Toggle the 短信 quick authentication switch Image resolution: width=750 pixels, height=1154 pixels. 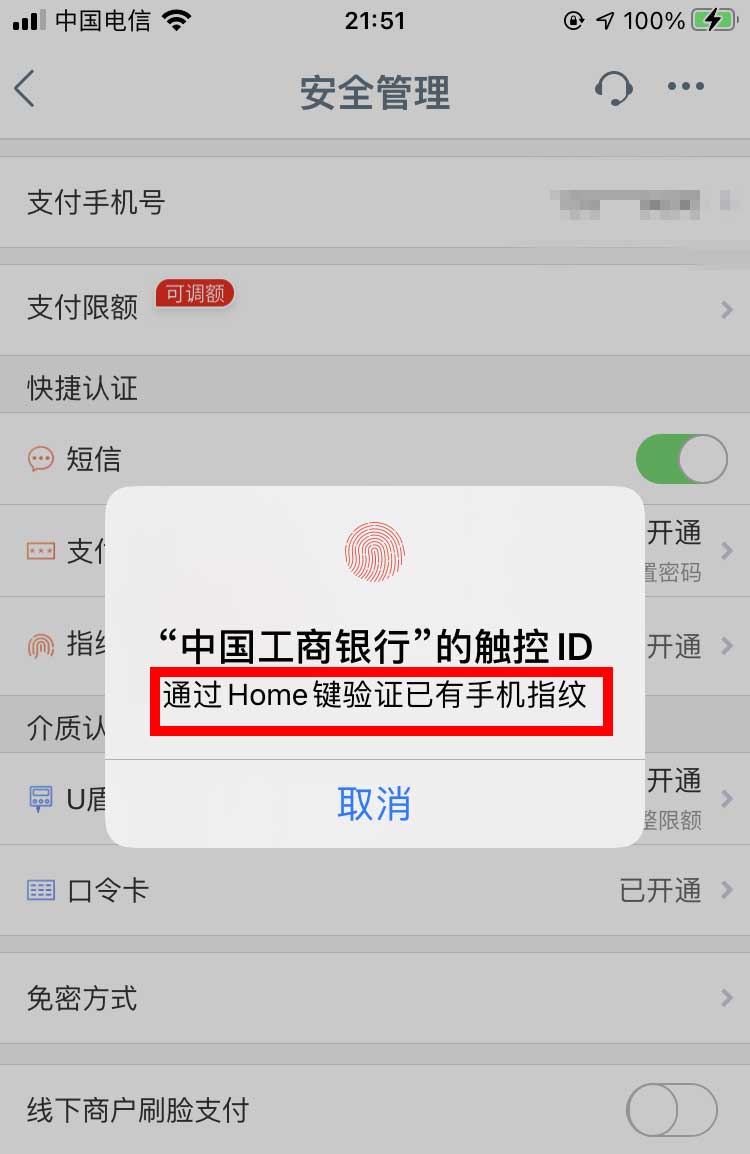point(681,460)
